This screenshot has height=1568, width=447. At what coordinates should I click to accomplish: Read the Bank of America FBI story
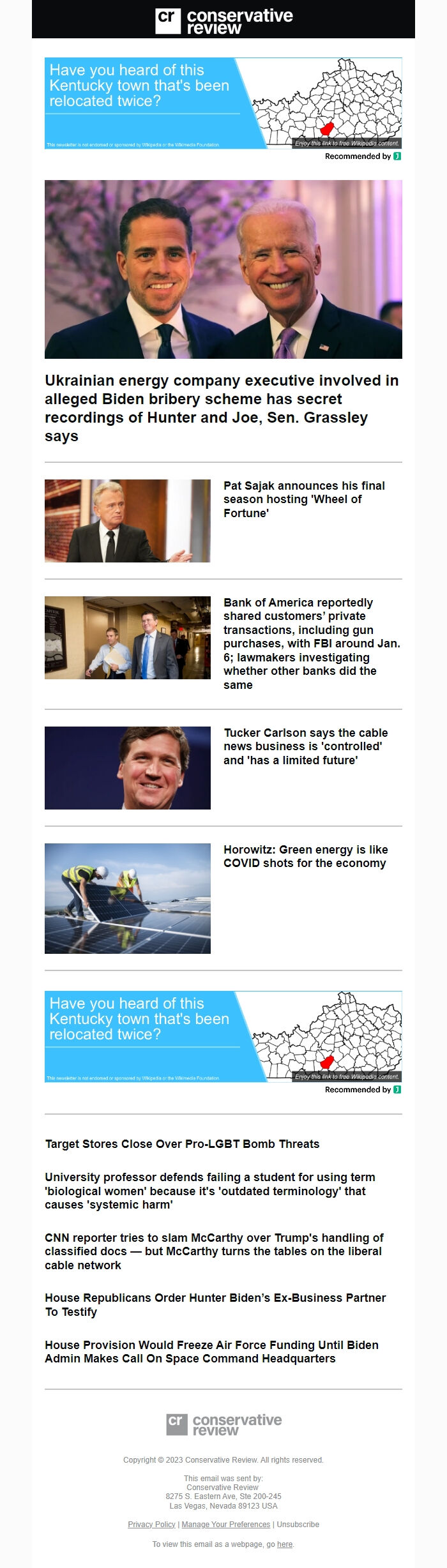point(312,643)
